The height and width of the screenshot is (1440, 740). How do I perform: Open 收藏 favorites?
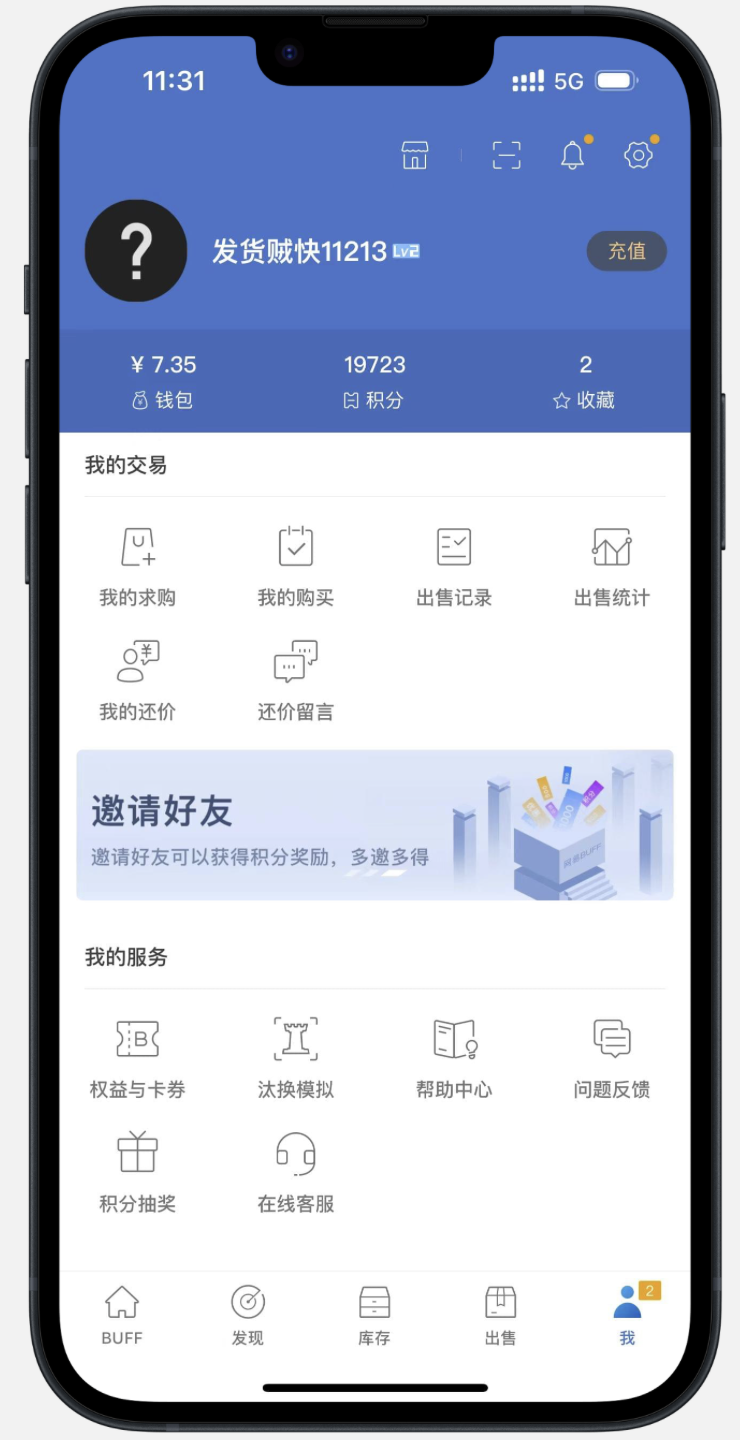(x=585, y=382)
